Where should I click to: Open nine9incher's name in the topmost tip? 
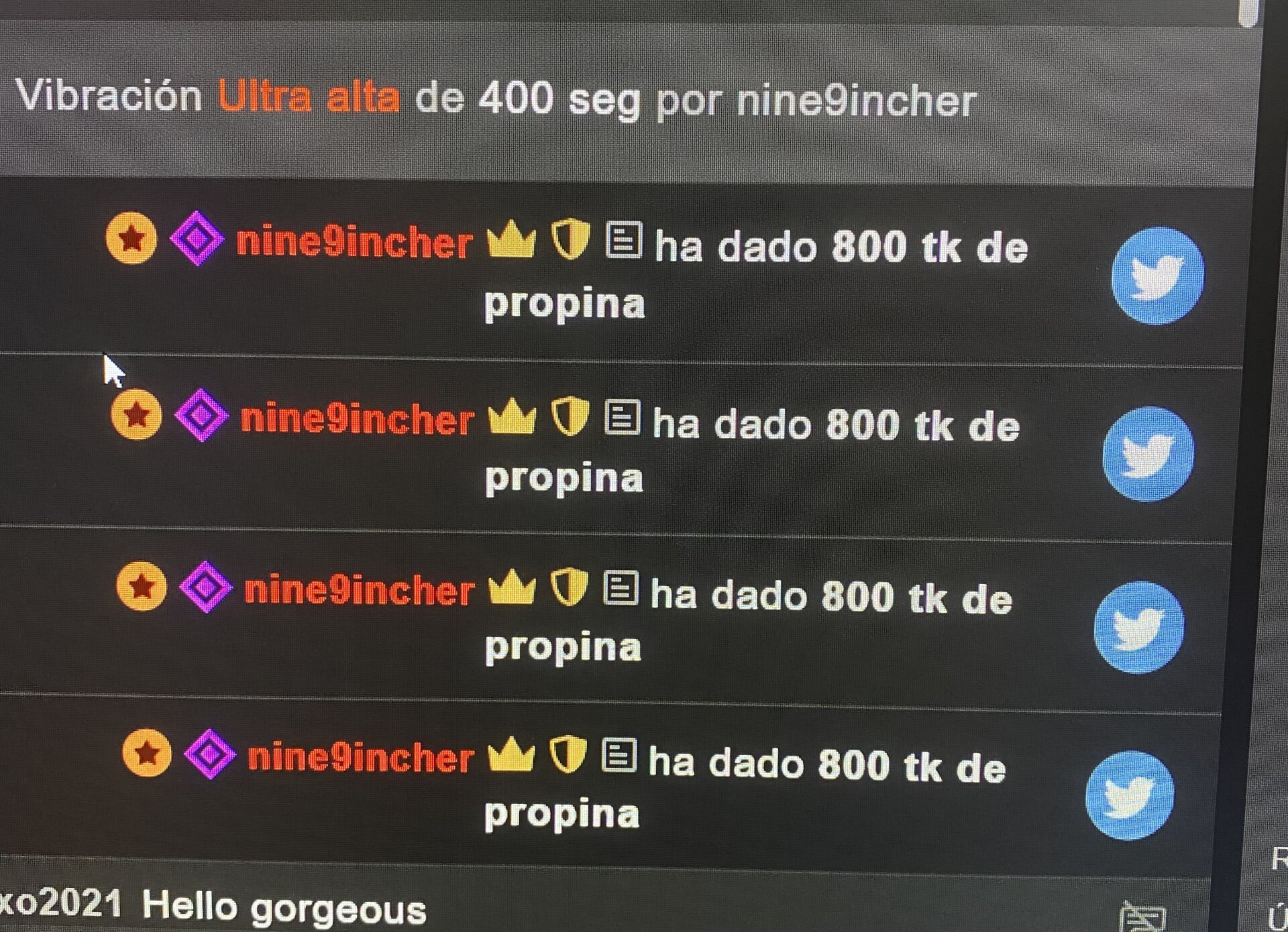pyautogui.click(x=354, y=241)
